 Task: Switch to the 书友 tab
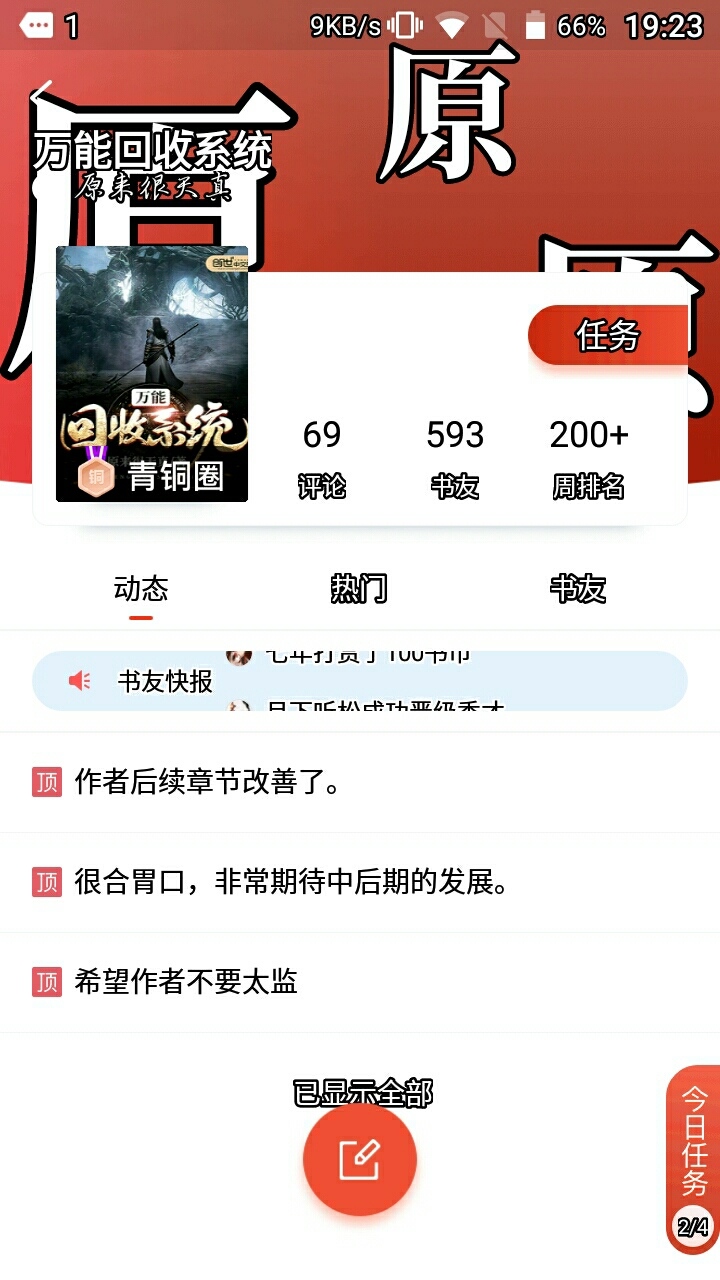pyautogui.click(x=578, y=589)
